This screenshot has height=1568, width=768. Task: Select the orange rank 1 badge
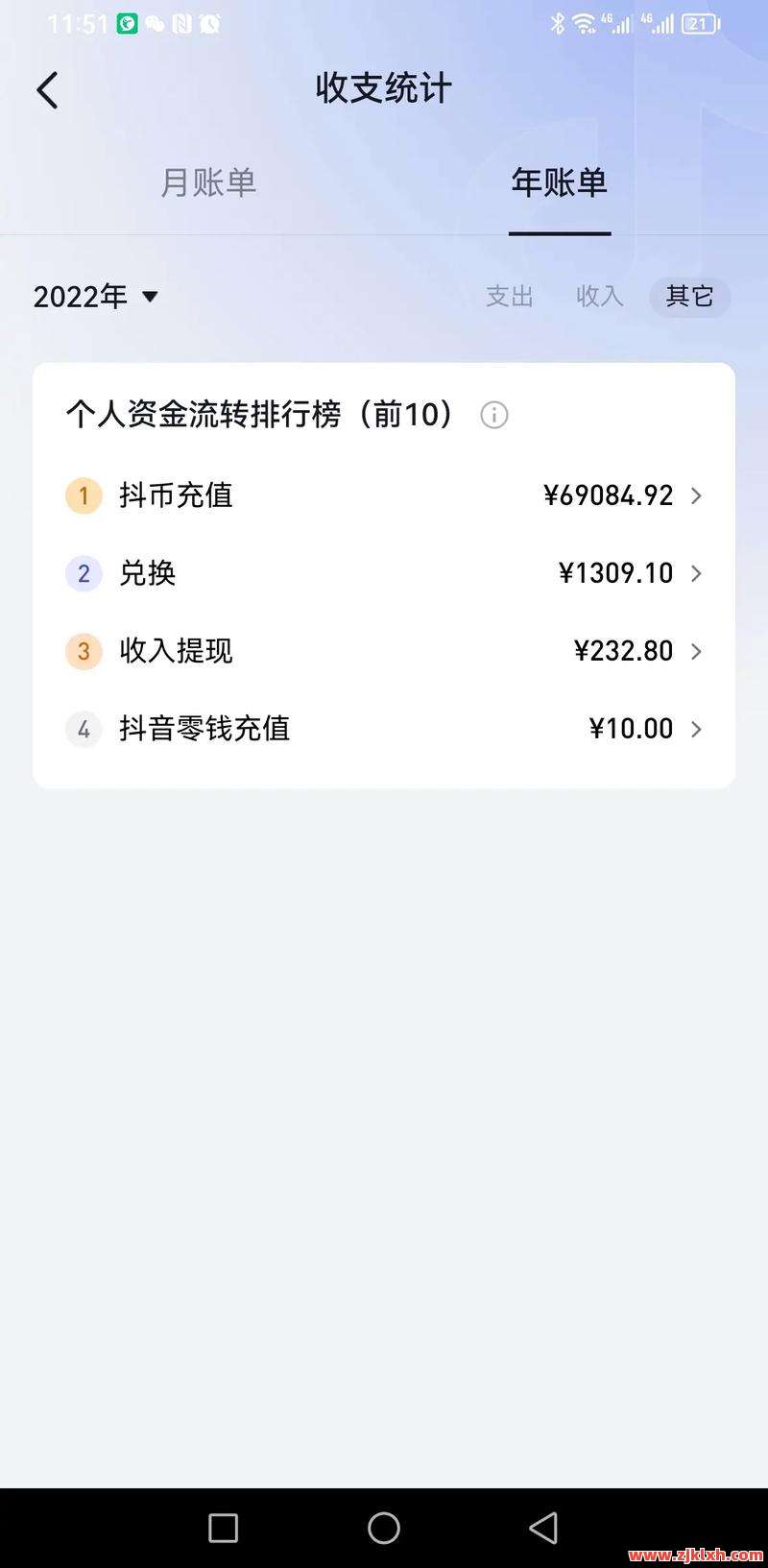(84, 495)
